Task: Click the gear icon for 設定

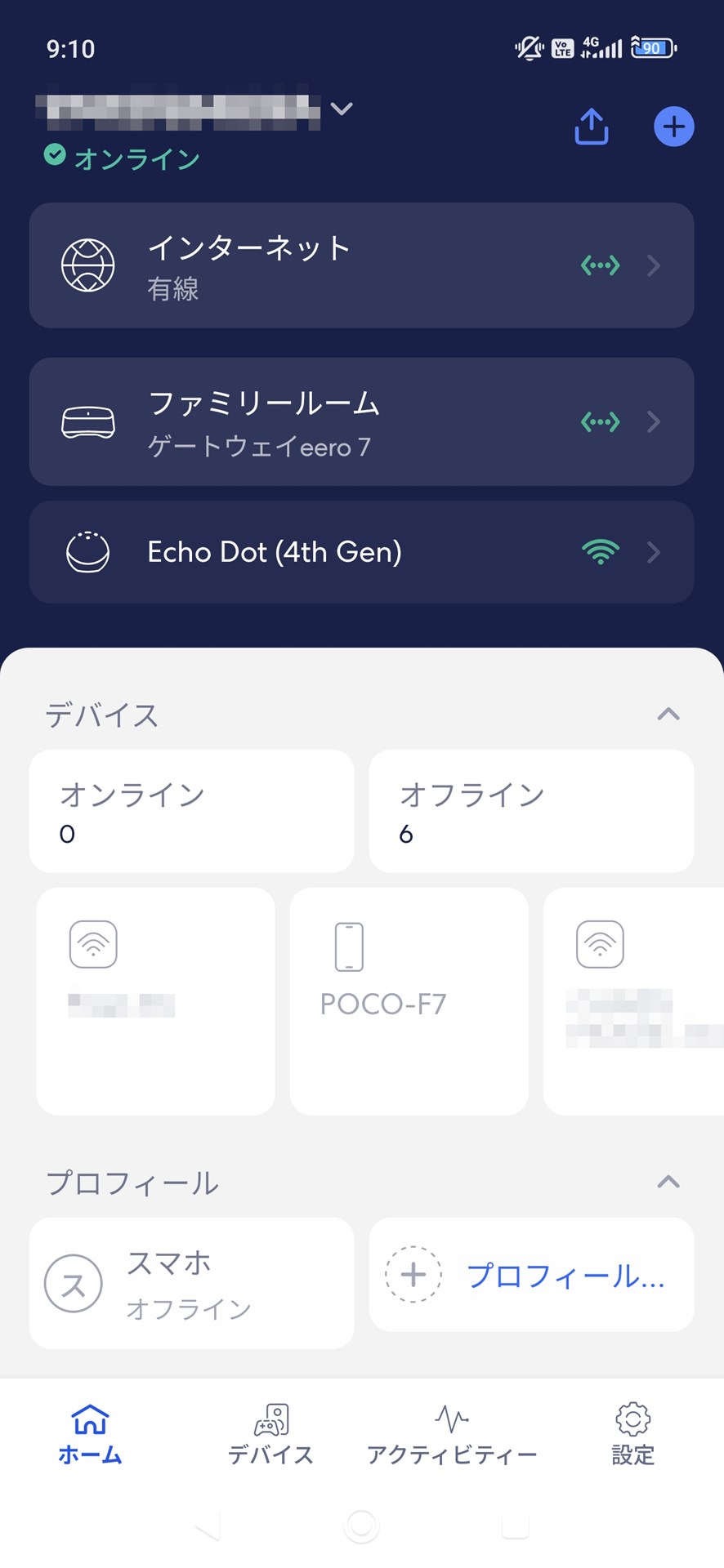Action: tap(631, 1419)
